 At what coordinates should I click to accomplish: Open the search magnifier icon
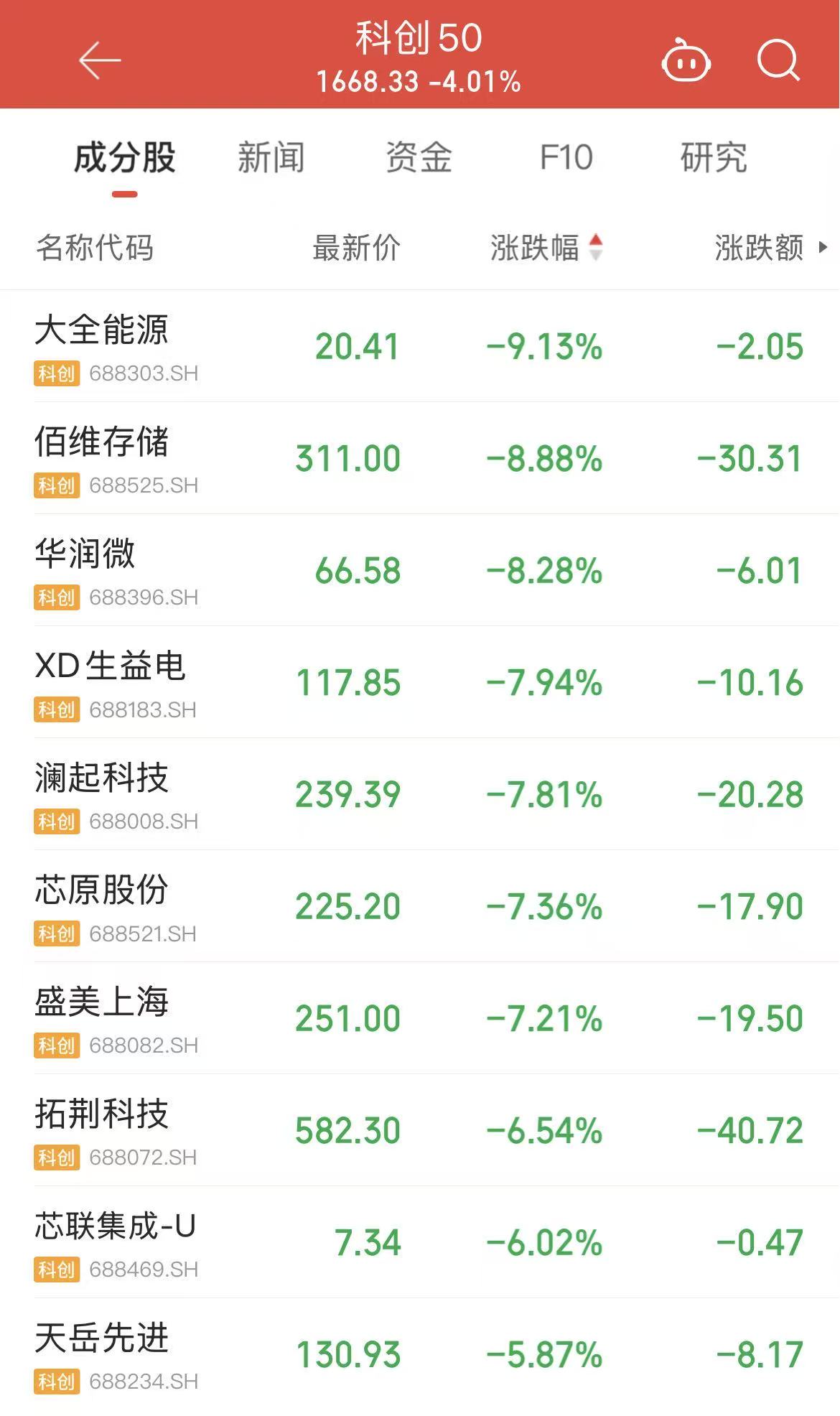click(x=779, y=60)
